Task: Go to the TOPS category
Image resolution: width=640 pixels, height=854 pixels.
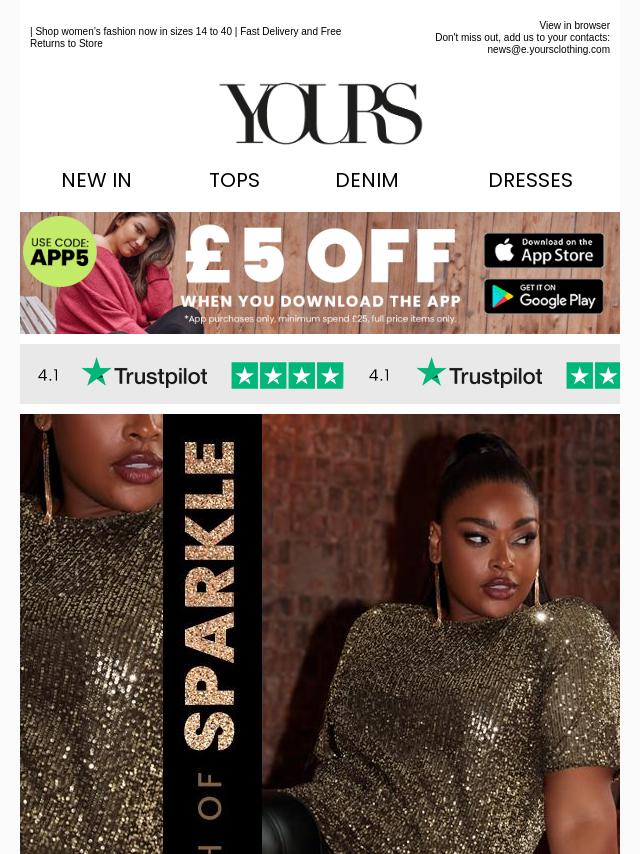Action: pyautogui.click(x=234, y=180)
